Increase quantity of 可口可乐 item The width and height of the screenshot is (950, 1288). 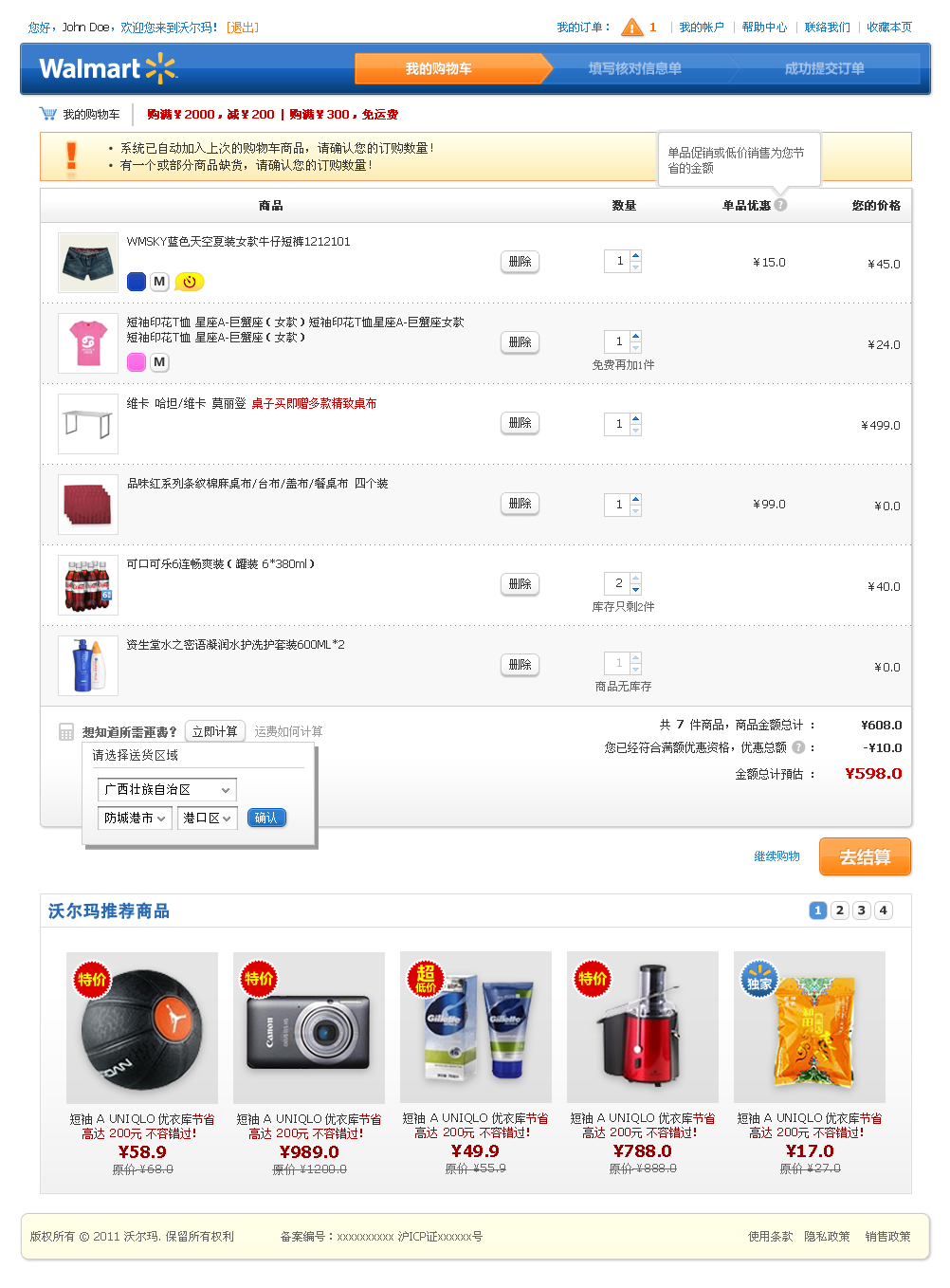pyautogui.click(x=636, y=578)
